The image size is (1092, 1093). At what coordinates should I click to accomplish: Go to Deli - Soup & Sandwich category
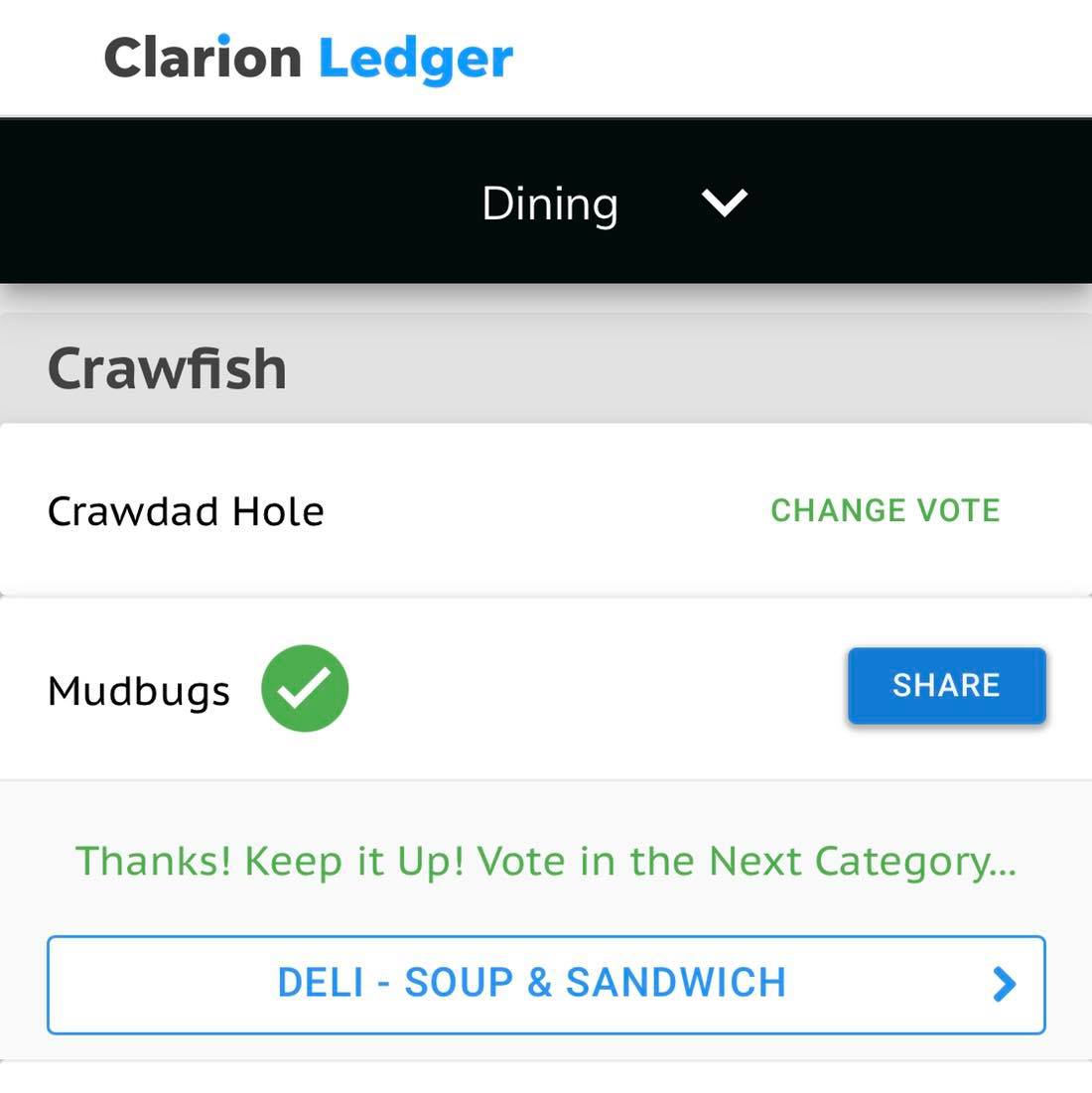point(546,984)
